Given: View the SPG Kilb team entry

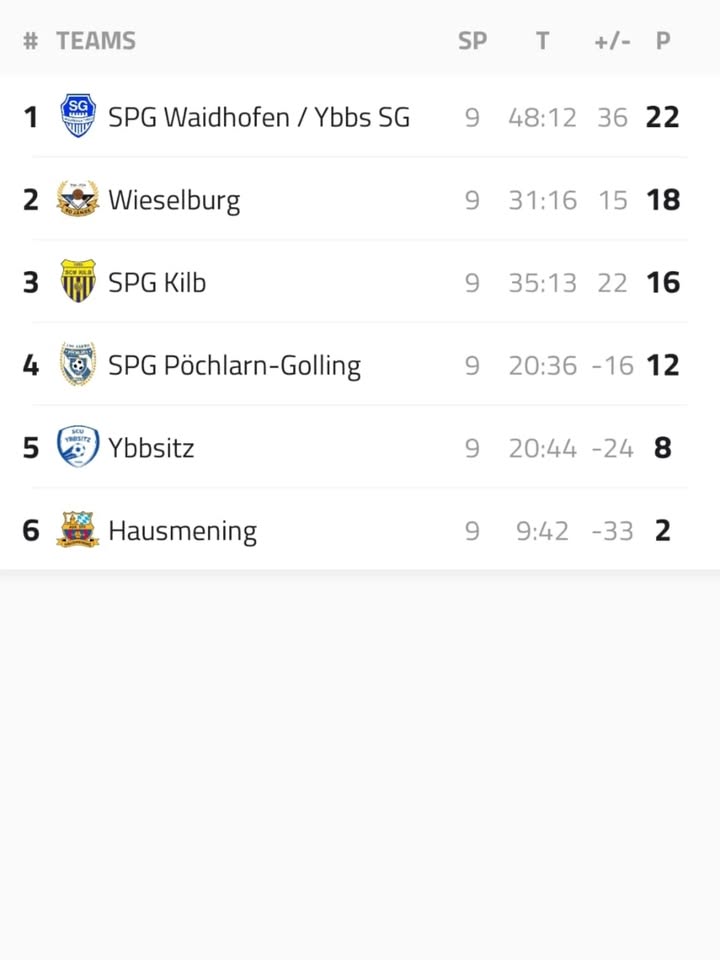Looking at the screenshot, I should [157, 283].
